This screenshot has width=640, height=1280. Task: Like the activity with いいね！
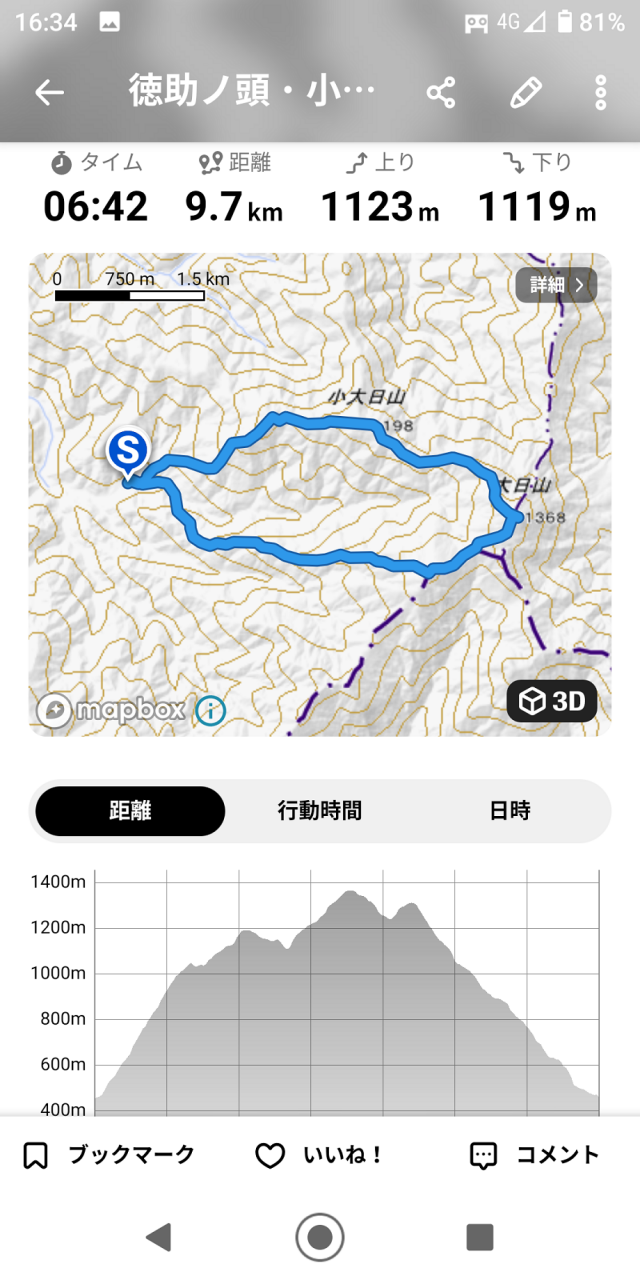pos(319,1156)
